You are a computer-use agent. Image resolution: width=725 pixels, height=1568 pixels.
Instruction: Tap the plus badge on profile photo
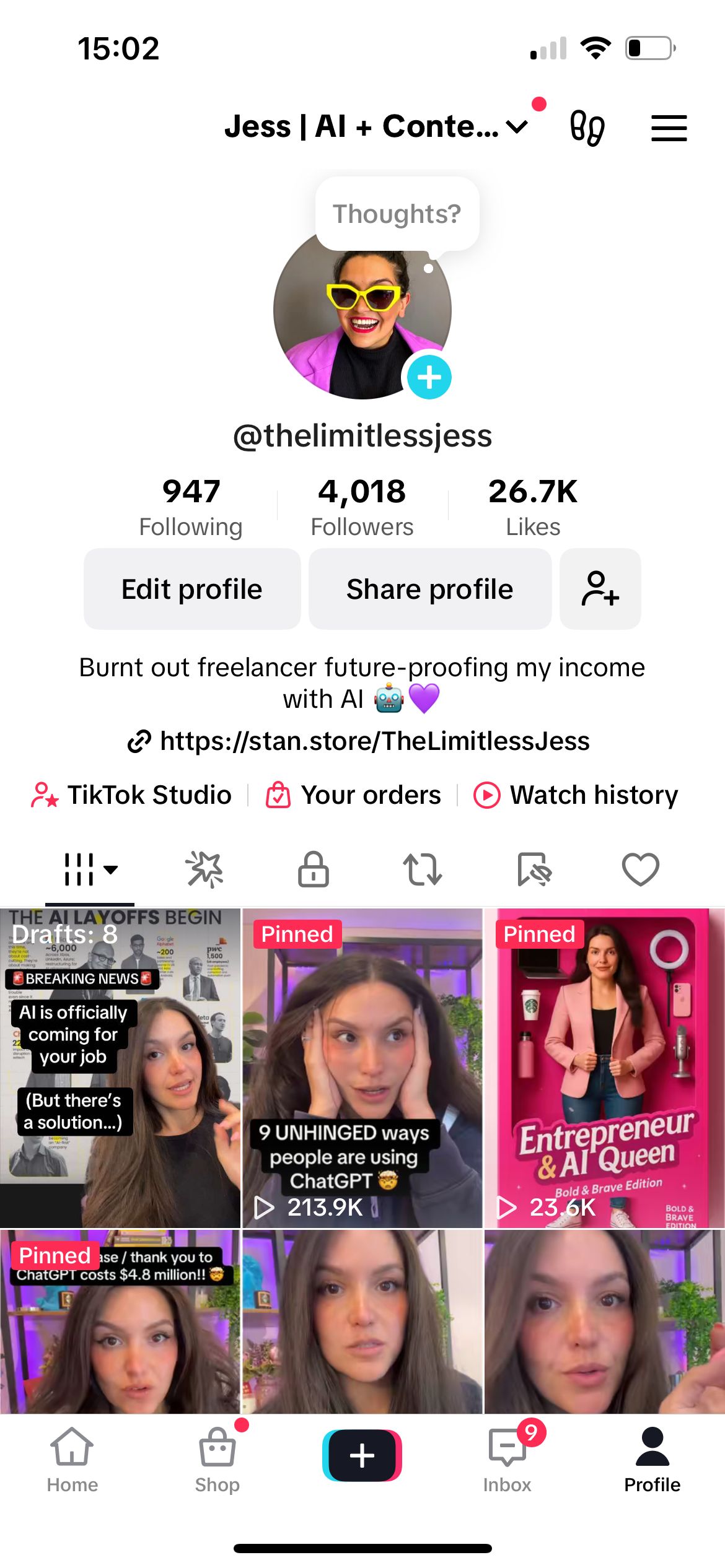click(429, 377)
